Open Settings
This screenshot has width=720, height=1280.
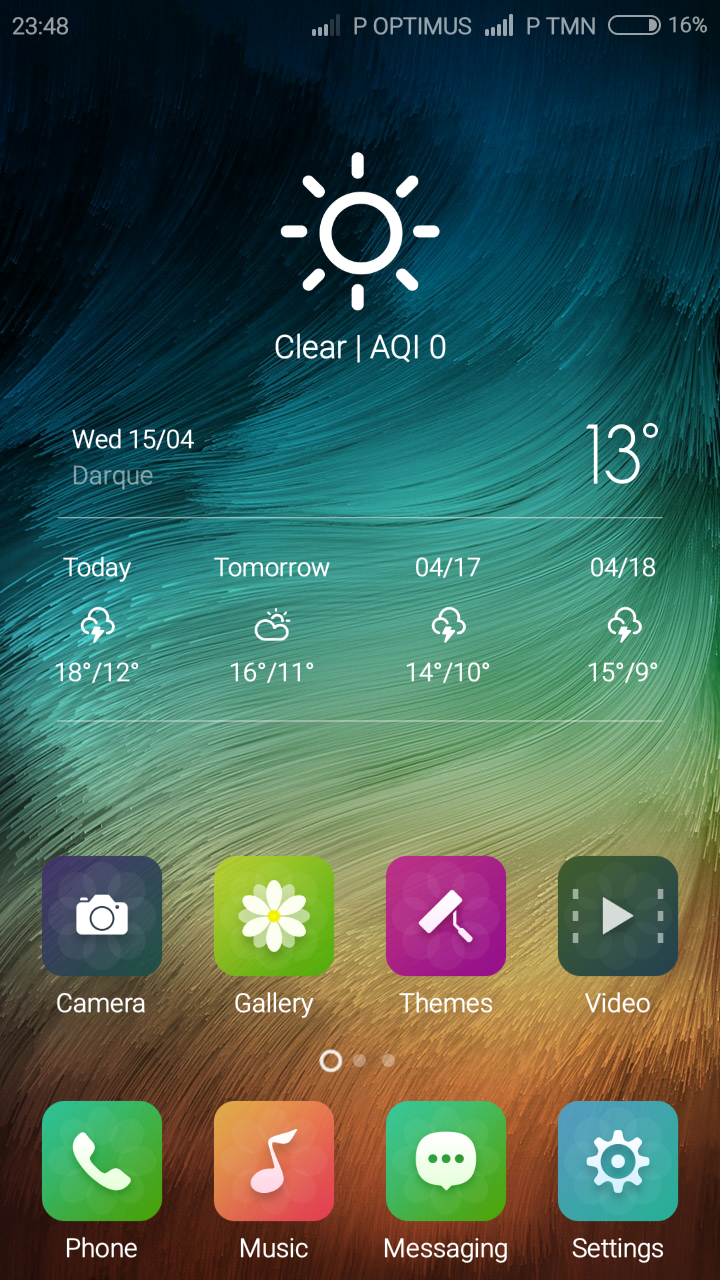coord(617,1161)
